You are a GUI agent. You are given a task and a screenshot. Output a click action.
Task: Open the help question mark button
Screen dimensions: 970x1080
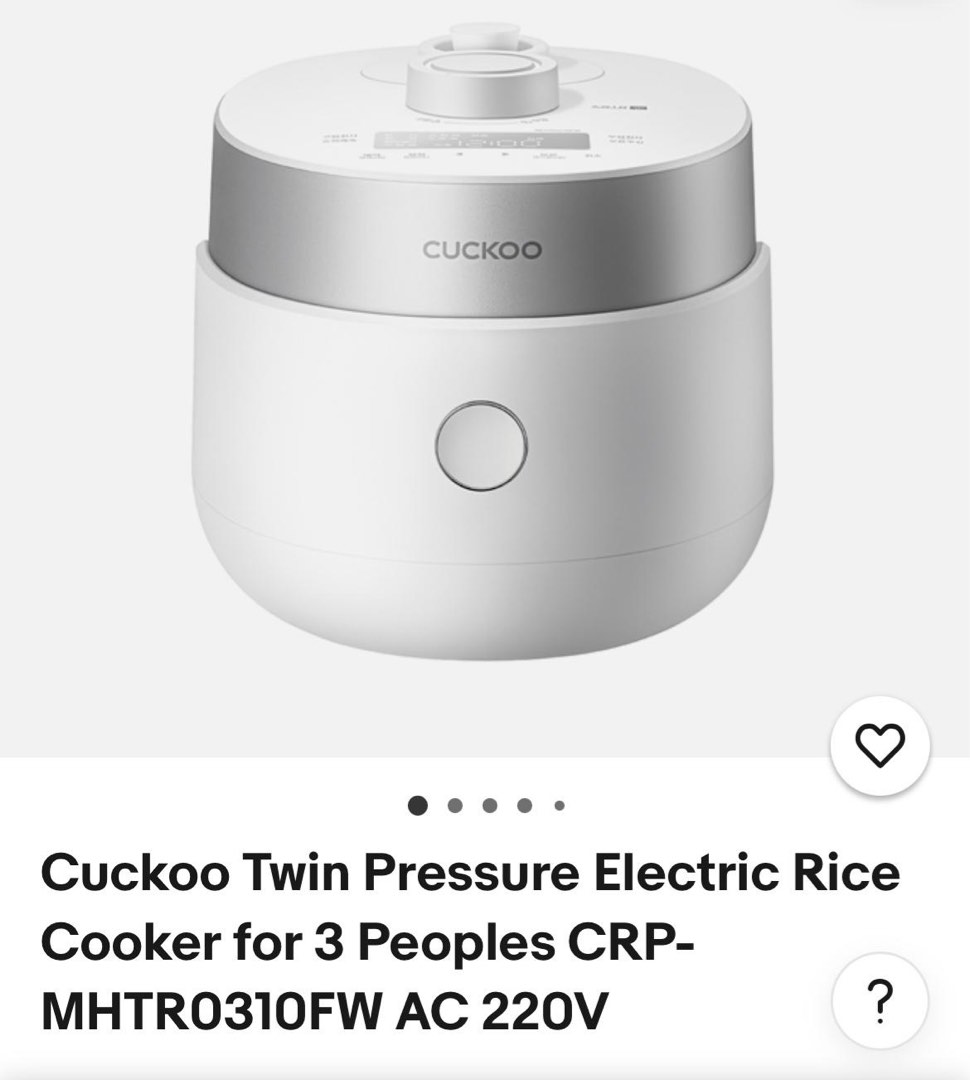[x=880, y=1002]
